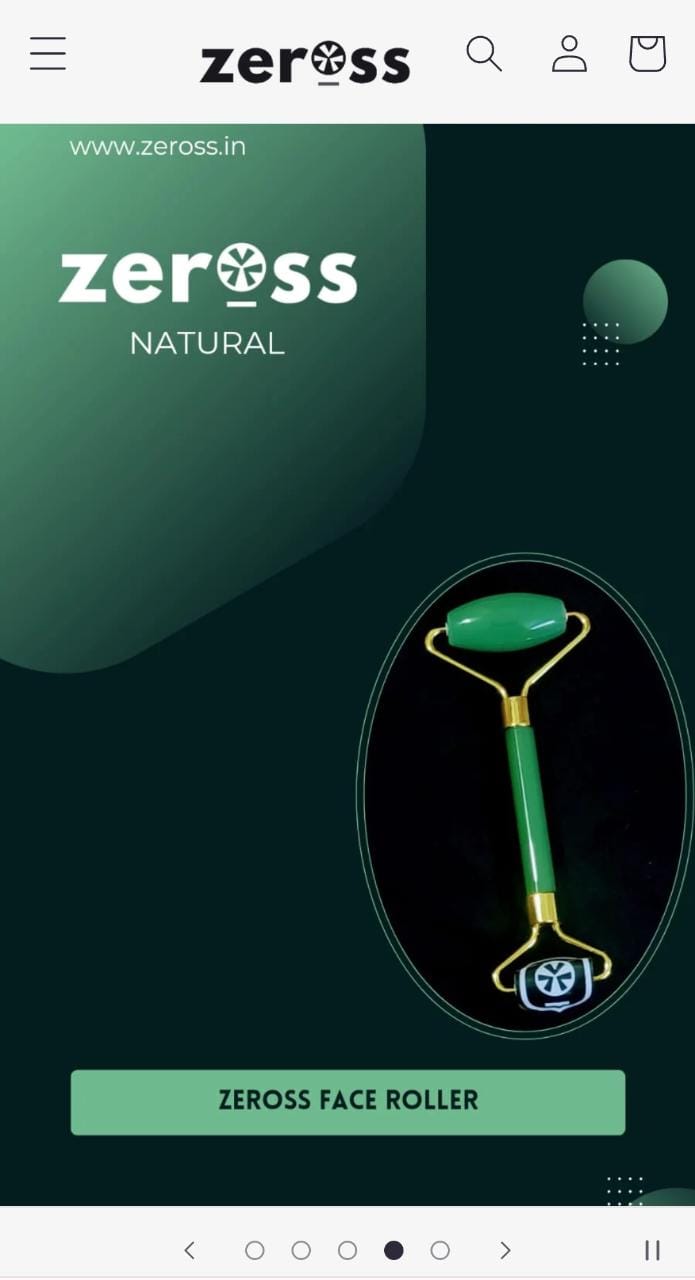The height and width of the screenshot is (1280, 695).
Task: Go to the next slide
Action: 505,1250
